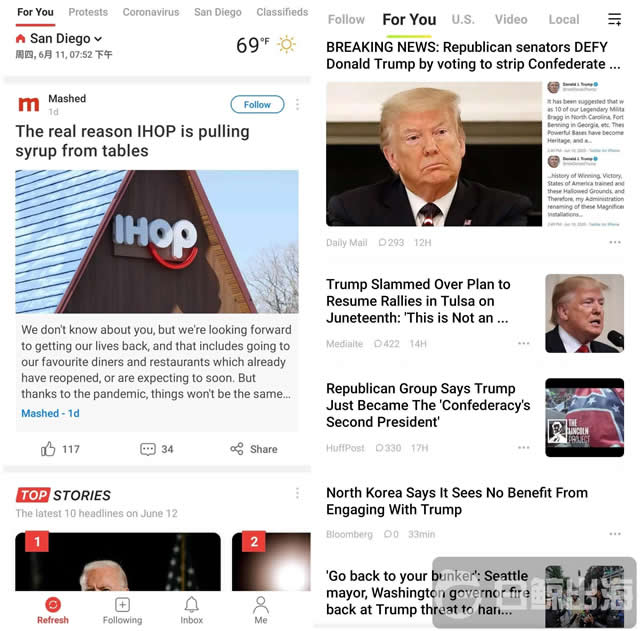Open the Me profile tab
The height and width of the screenshot is (631, 640).
point(260,610)
